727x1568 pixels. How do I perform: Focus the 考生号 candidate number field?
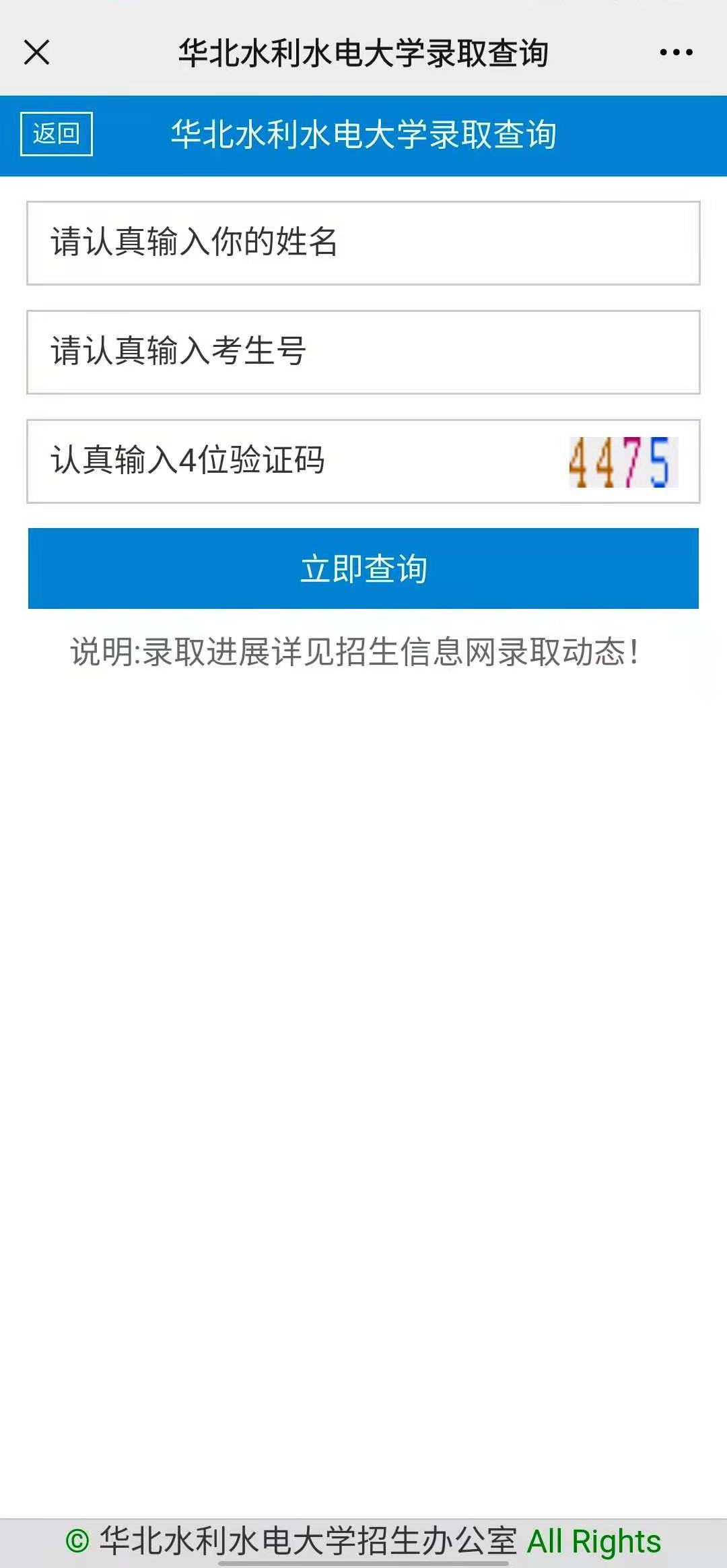[x=363, y=352]
